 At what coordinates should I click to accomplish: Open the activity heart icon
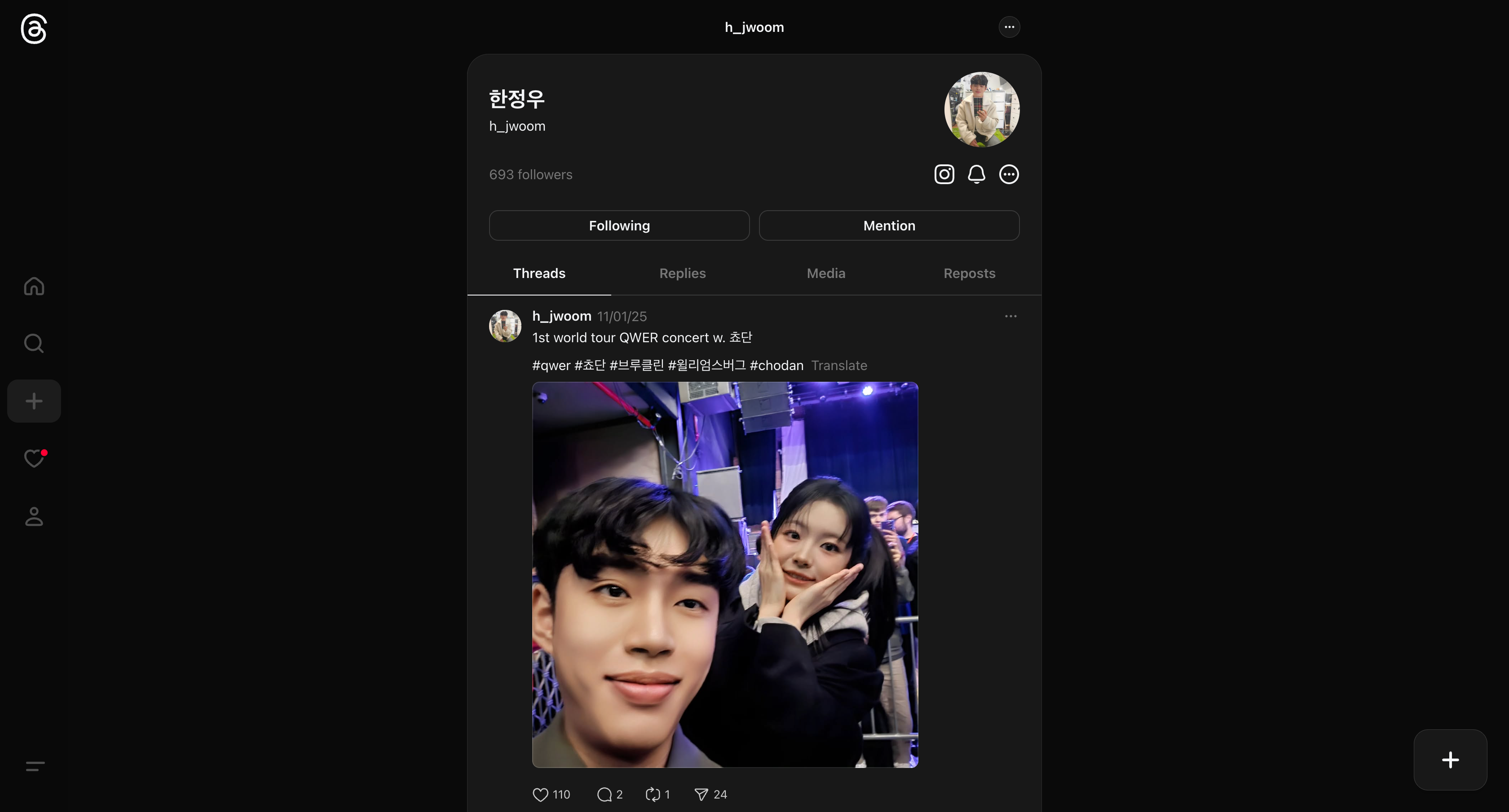[34, 458]
